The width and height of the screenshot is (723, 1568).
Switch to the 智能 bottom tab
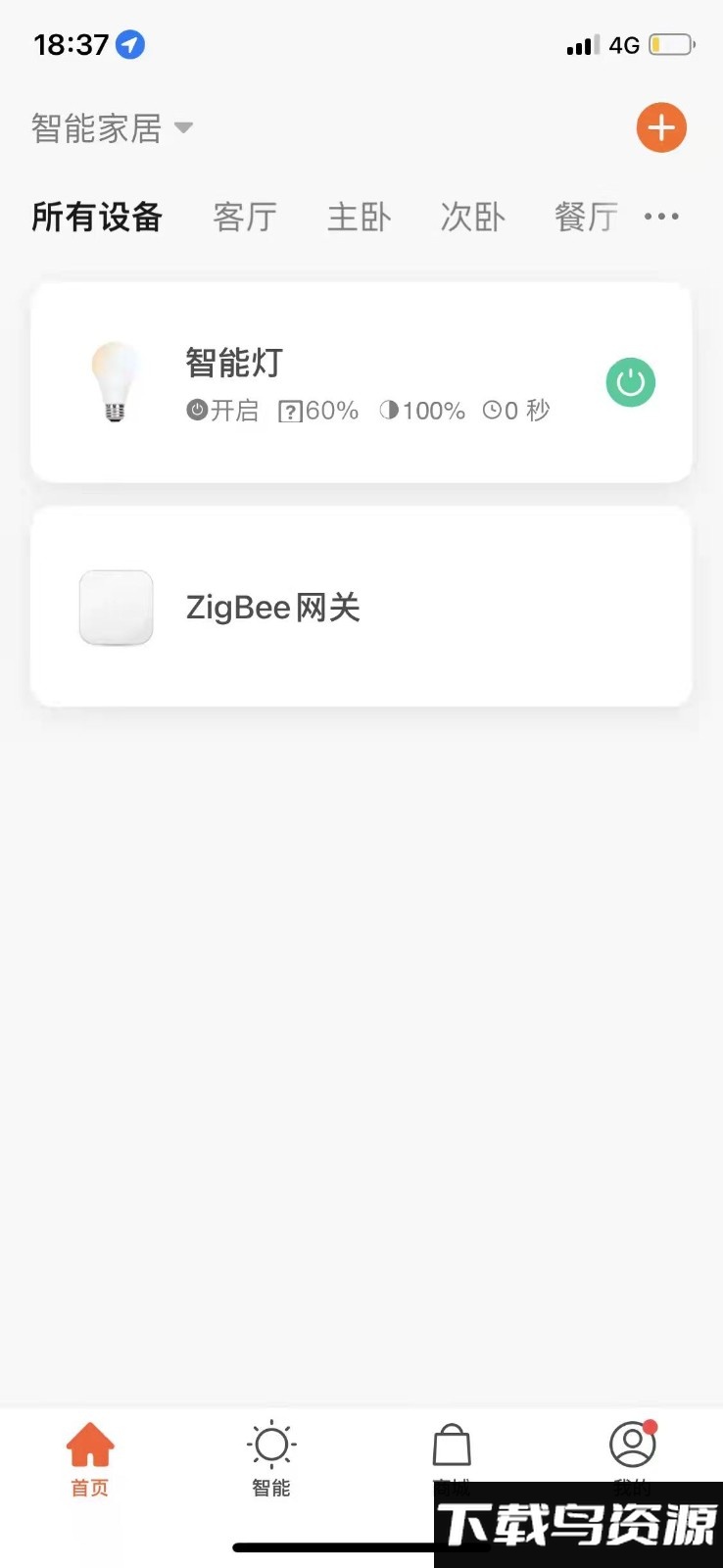[x=271, y=1458]
